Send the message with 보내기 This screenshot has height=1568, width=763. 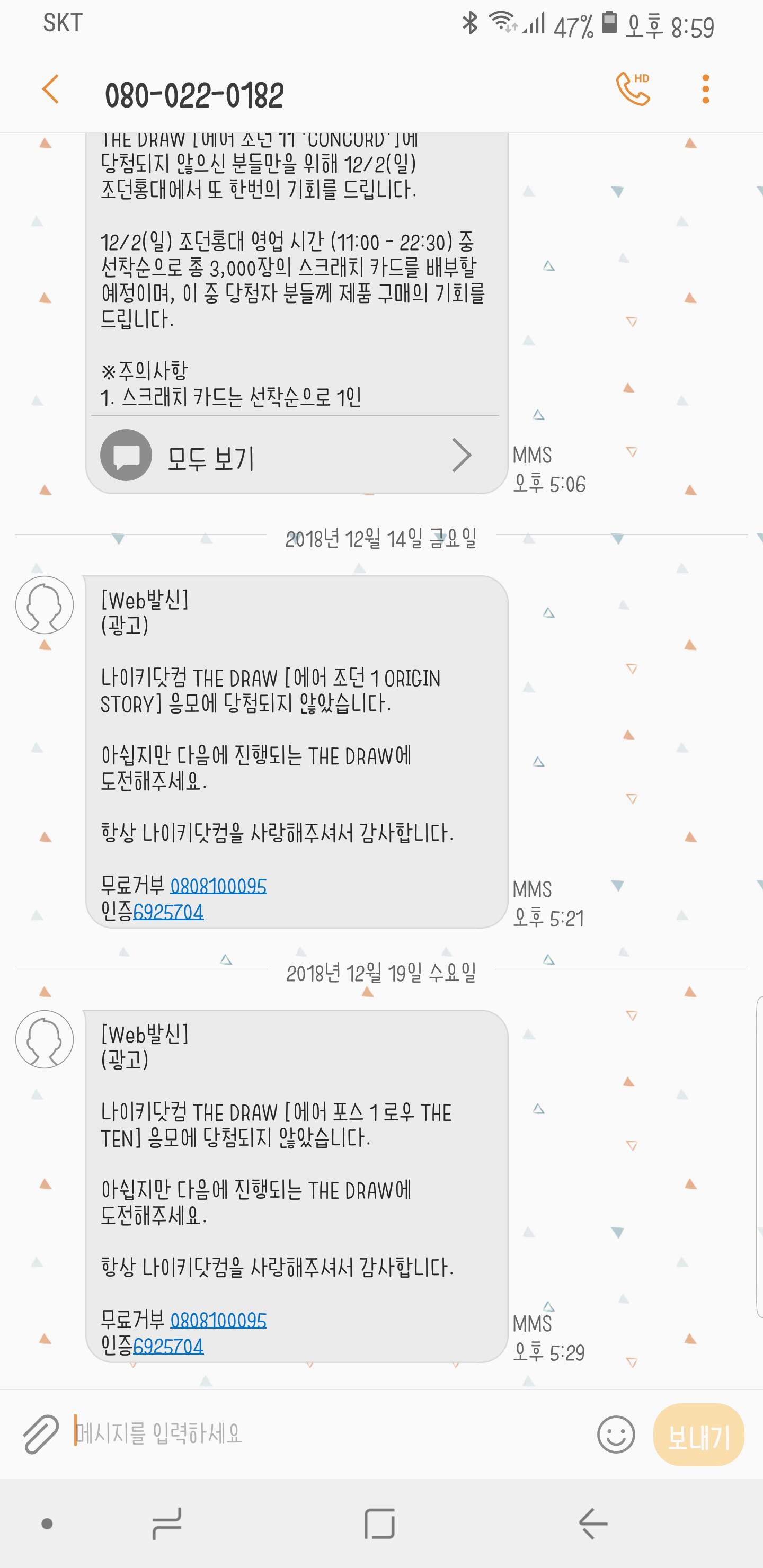pyautogui.click(x=698, y=1435)
